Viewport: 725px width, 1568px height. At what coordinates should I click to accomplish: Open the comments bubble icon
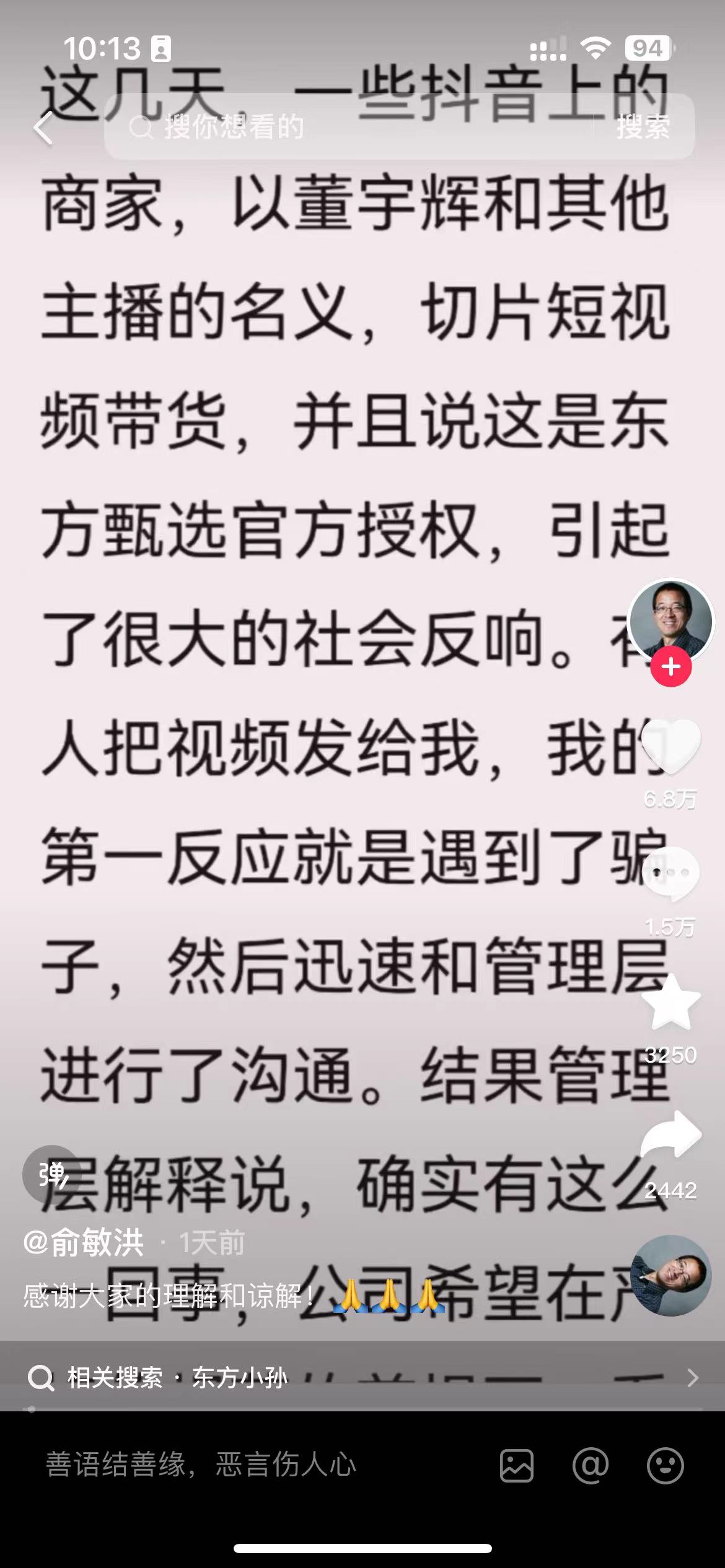670,873
